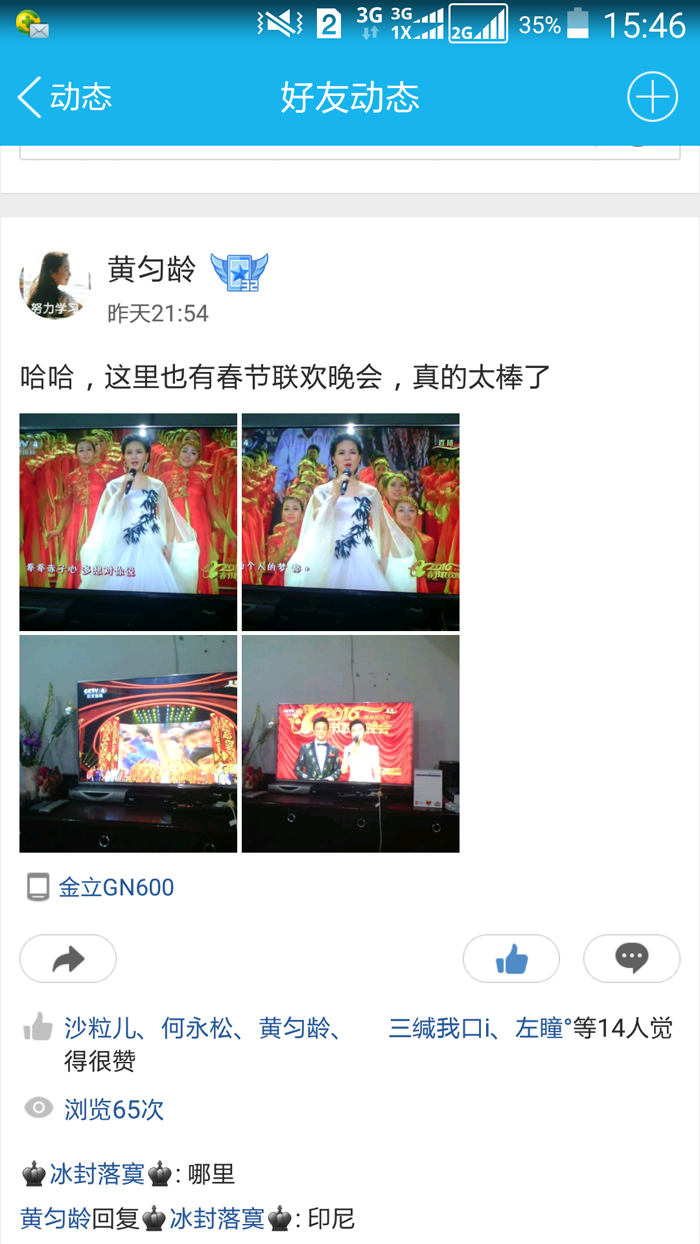Open 黄匀龄's profile avatar
The height and width of the screenshot is (1244, 700).
point(55,285)
